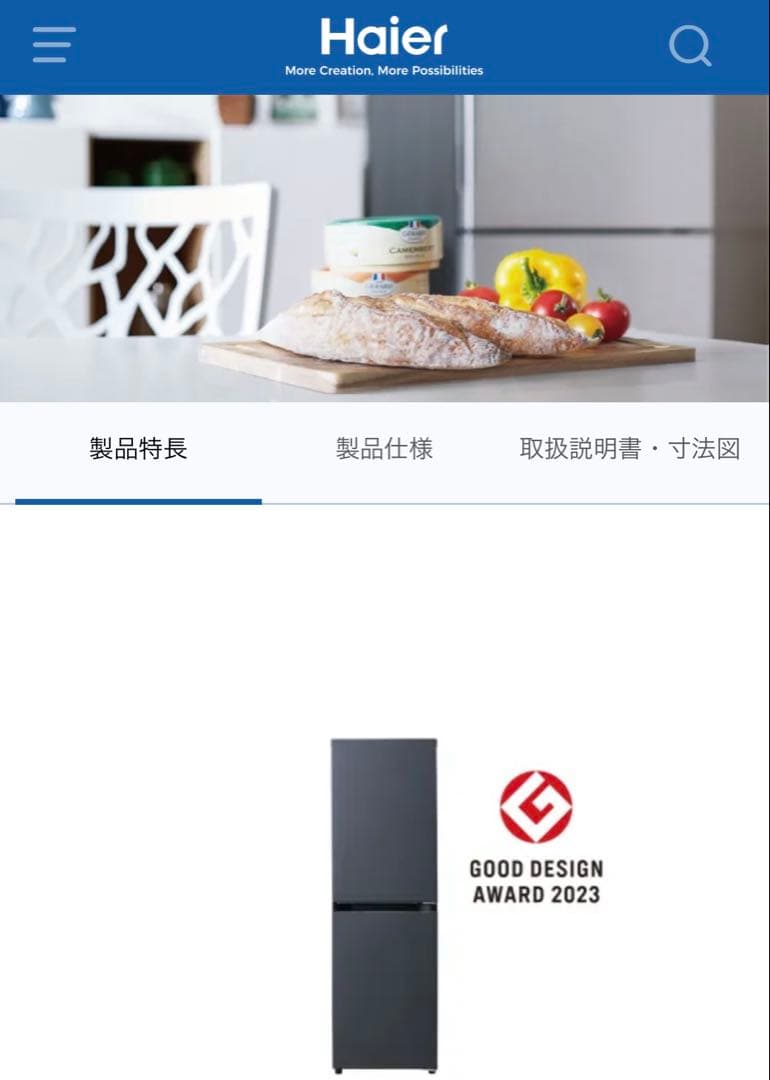Switch to the 製品仕様 tab
This screenshot has height=1080, width=770.
pos(384,450)
